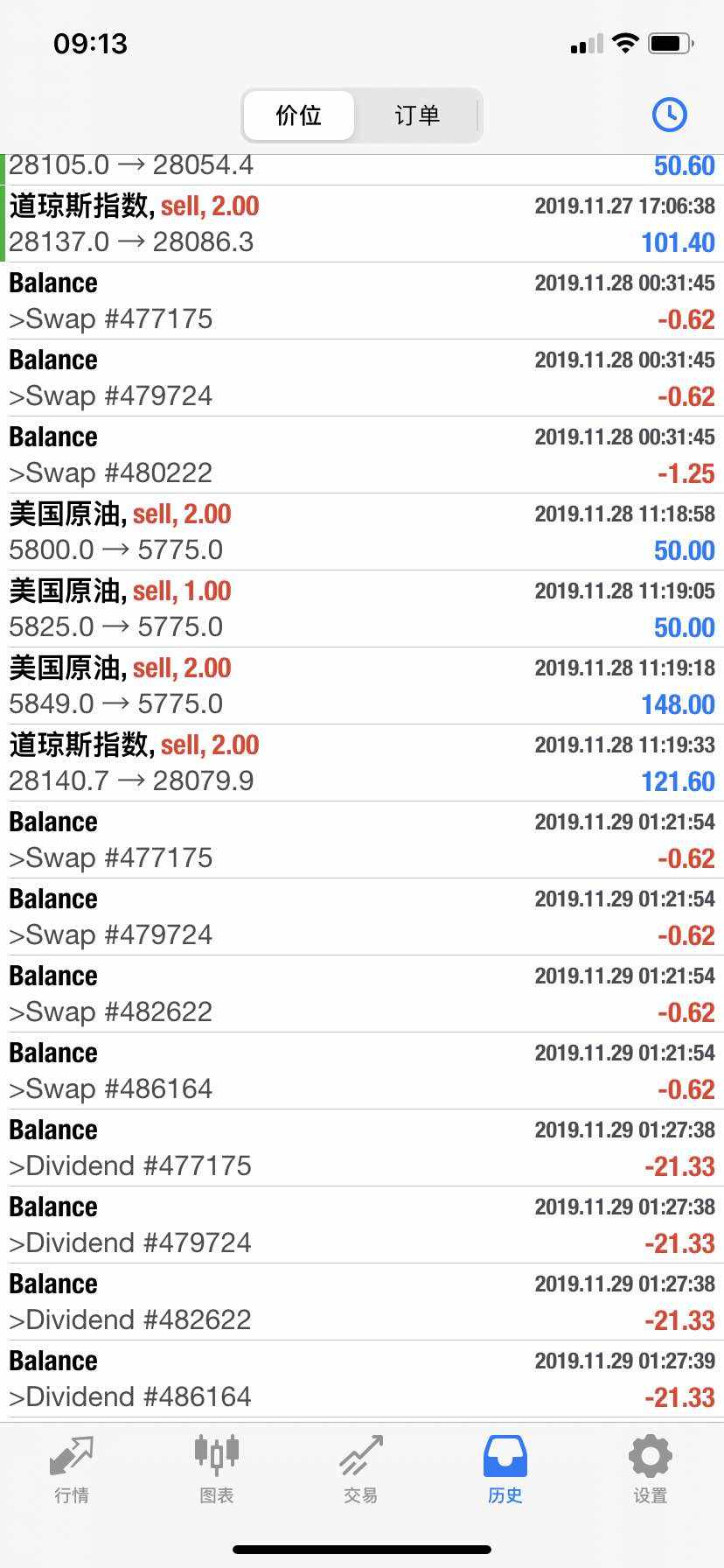Expand the 美国原油 sell 1.00 deal
The width and height of the screenshot is (724, 1568).
tap(362, 609)
